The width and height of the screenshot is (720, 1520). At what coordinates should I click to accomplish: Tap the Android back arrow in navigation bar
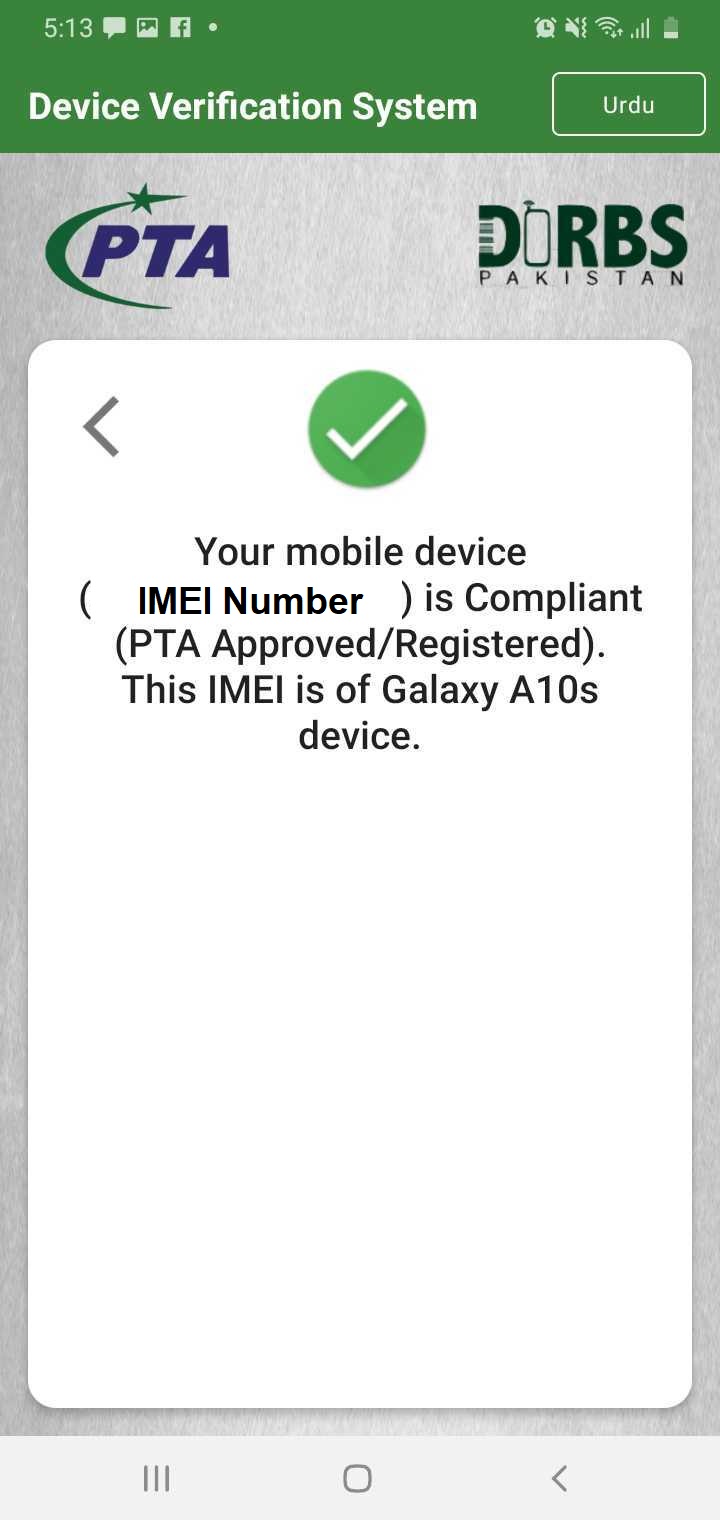[559, 1477]
